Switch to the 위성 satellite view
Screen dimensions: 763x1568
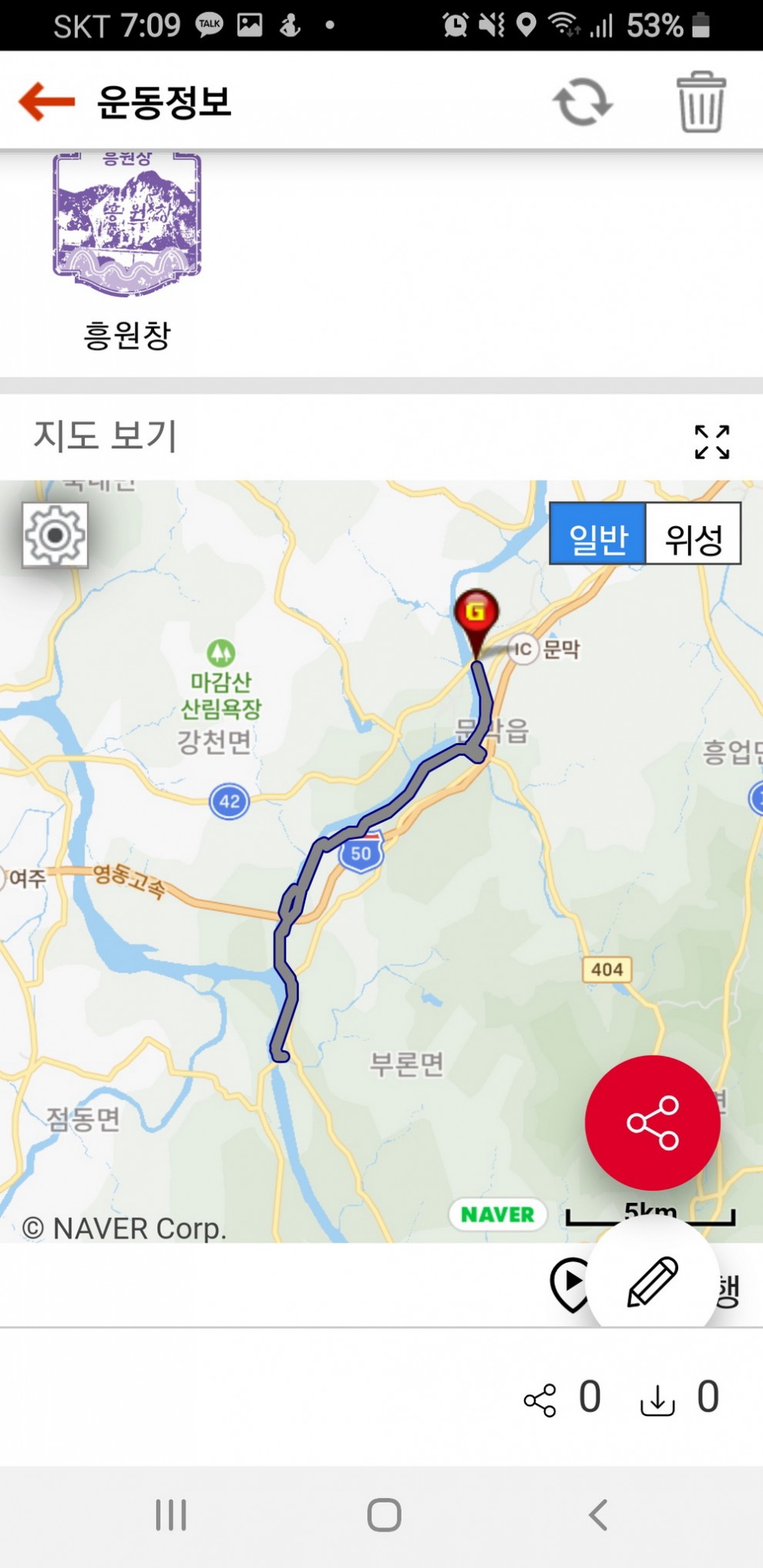693,535
